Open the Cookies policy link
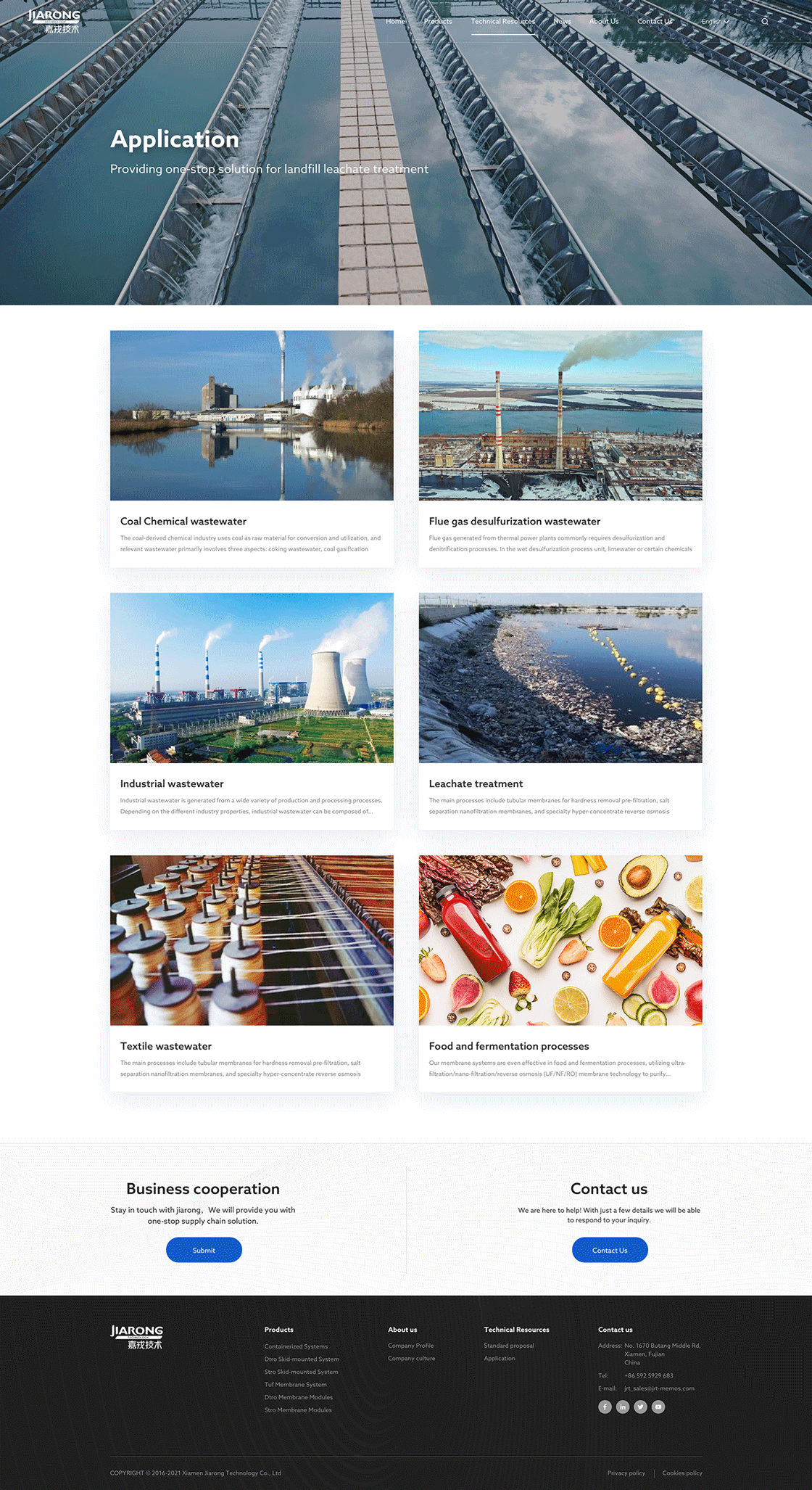Screen dimensions: 812x1490 tap(682, 1473)
